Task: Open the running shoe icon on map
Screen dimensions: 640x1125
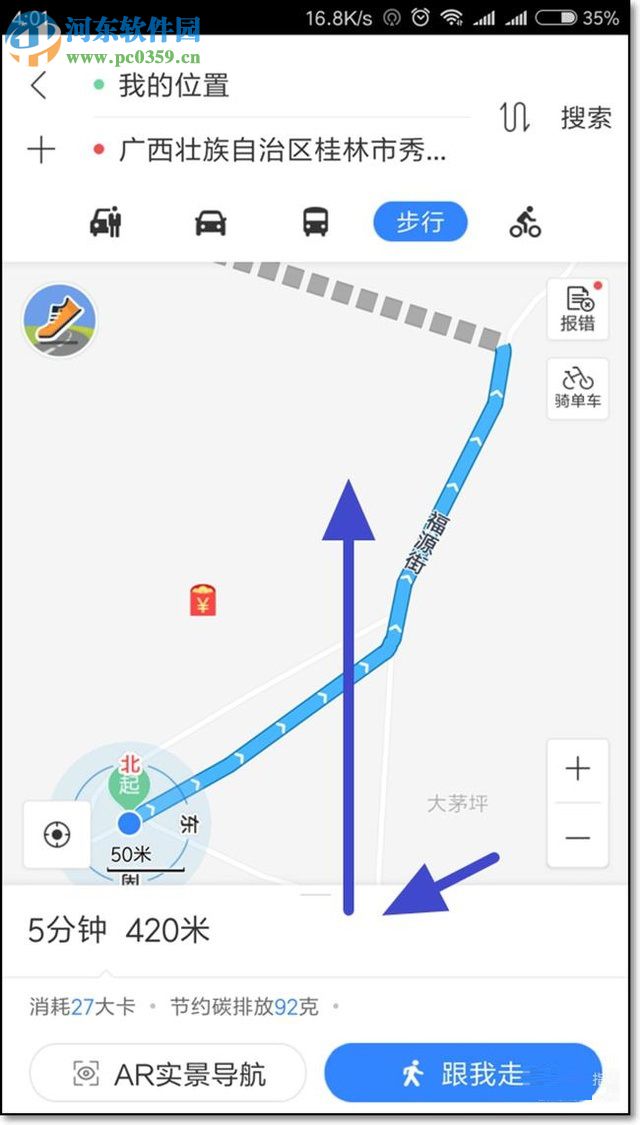Action: [59, 320]
